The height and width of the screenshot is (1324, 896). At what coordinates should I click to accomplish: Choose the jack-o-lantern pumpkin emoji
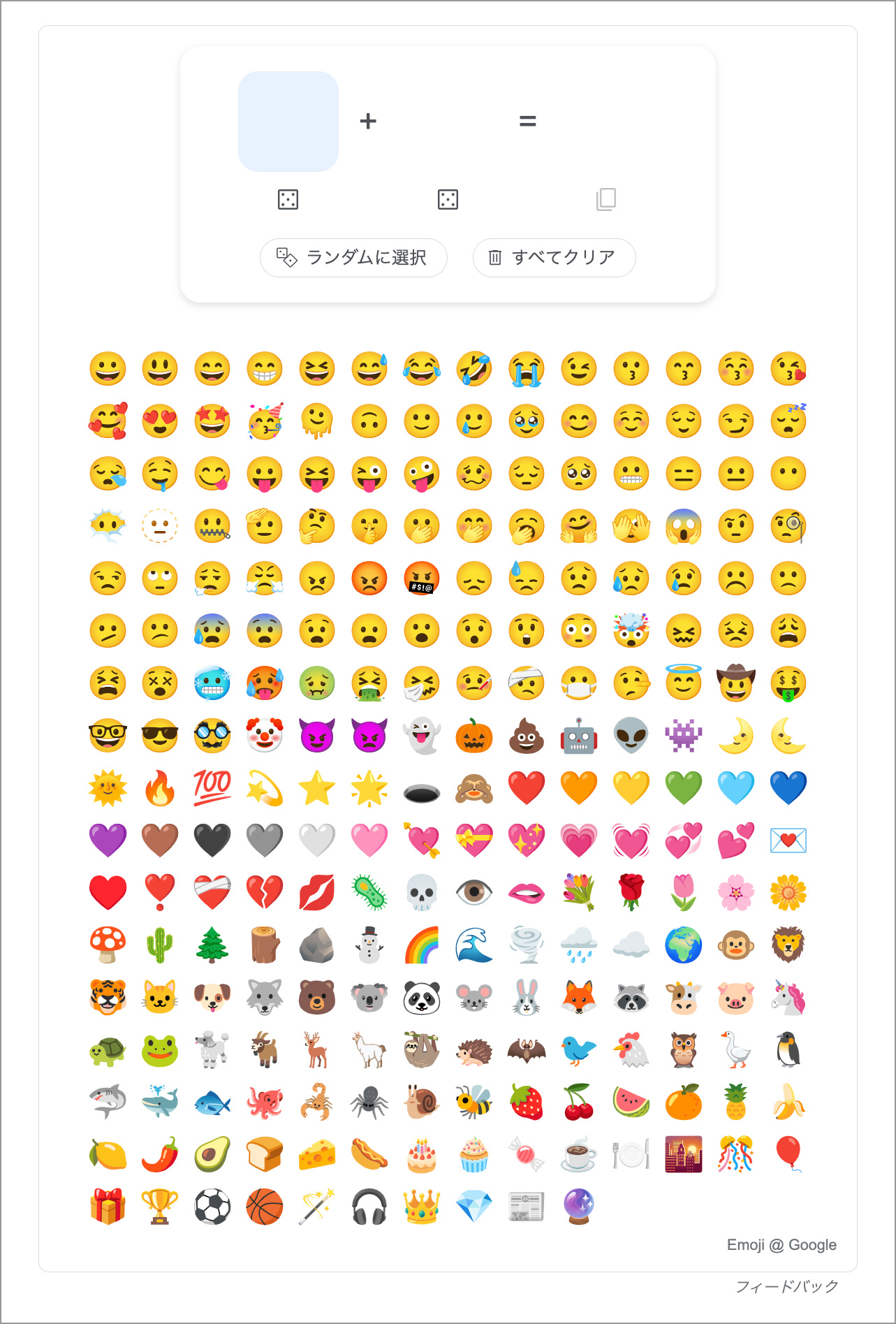(x=474, y=736)
